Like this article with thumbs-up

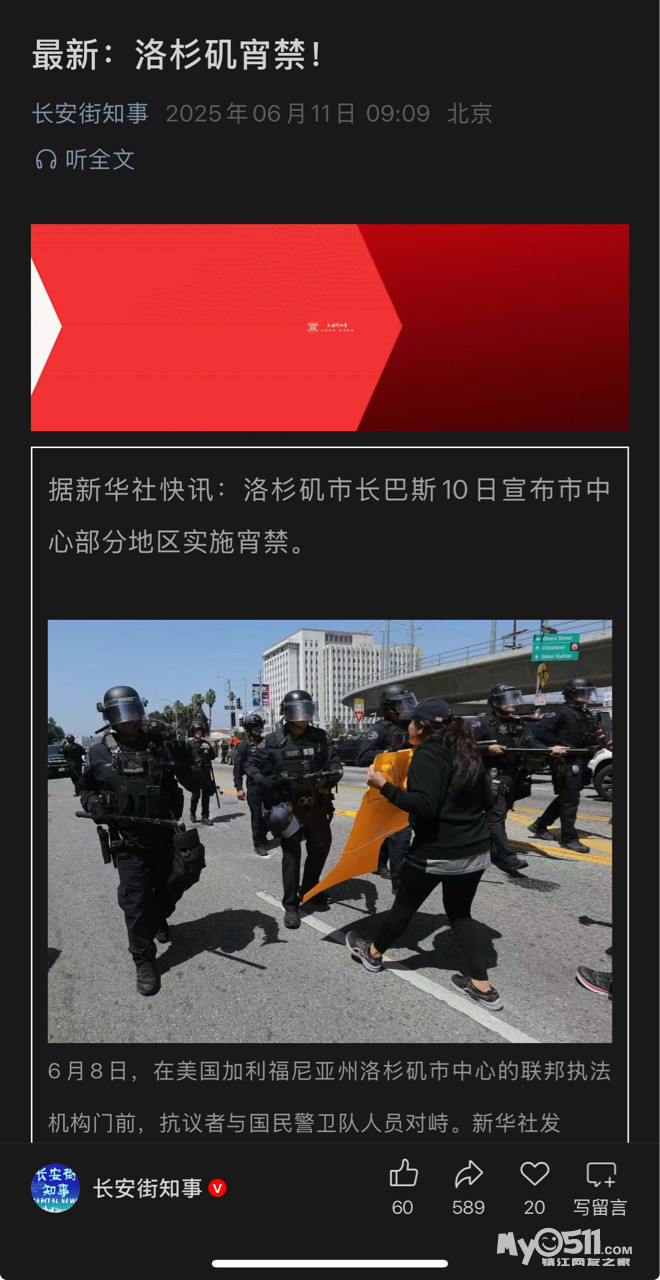coord(403,1174)
